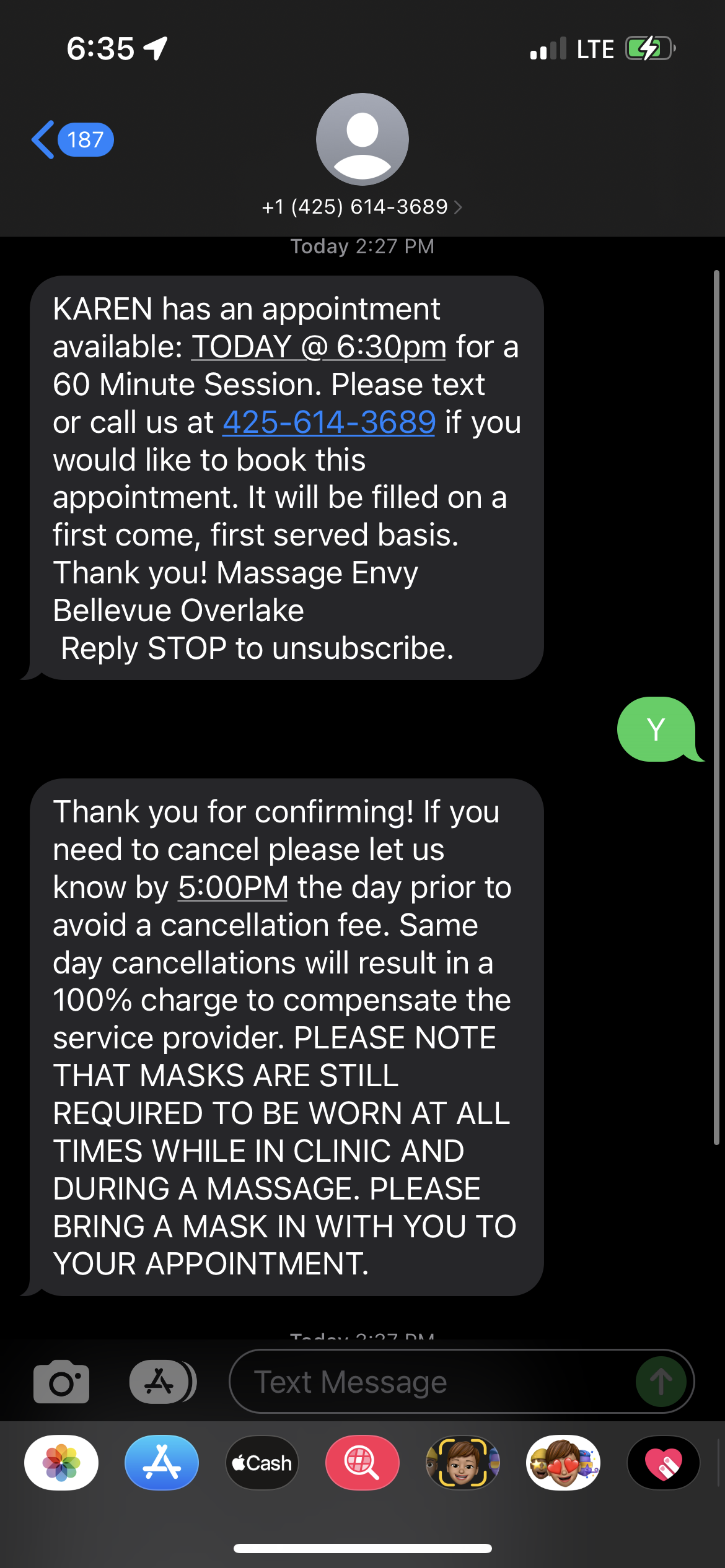725x1568 pixels.
Task: Collapse the conversation with the back chevron
Action: point(41,139)
